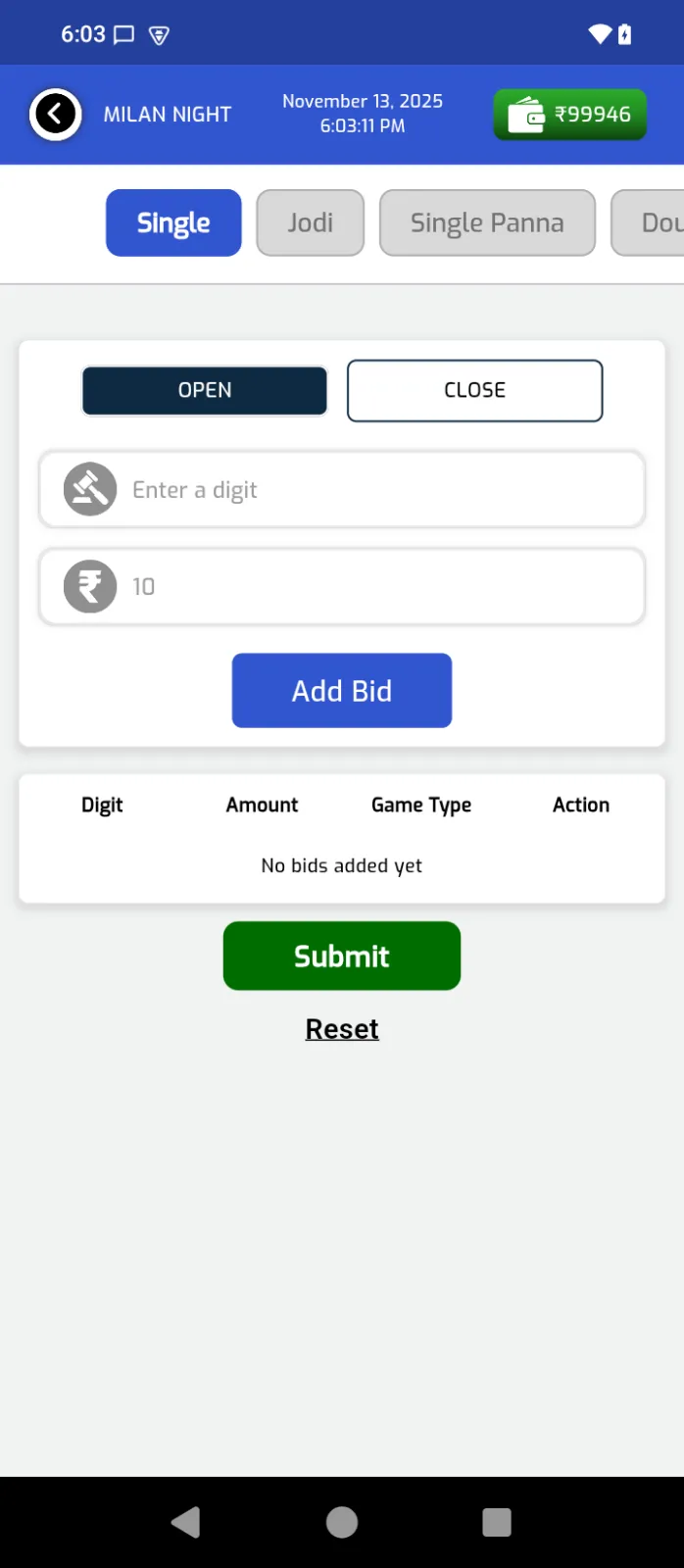The width and height of the screenshot is (684, 1568).
Task: Reset the bid form
Action: (x=341, y=1029)
